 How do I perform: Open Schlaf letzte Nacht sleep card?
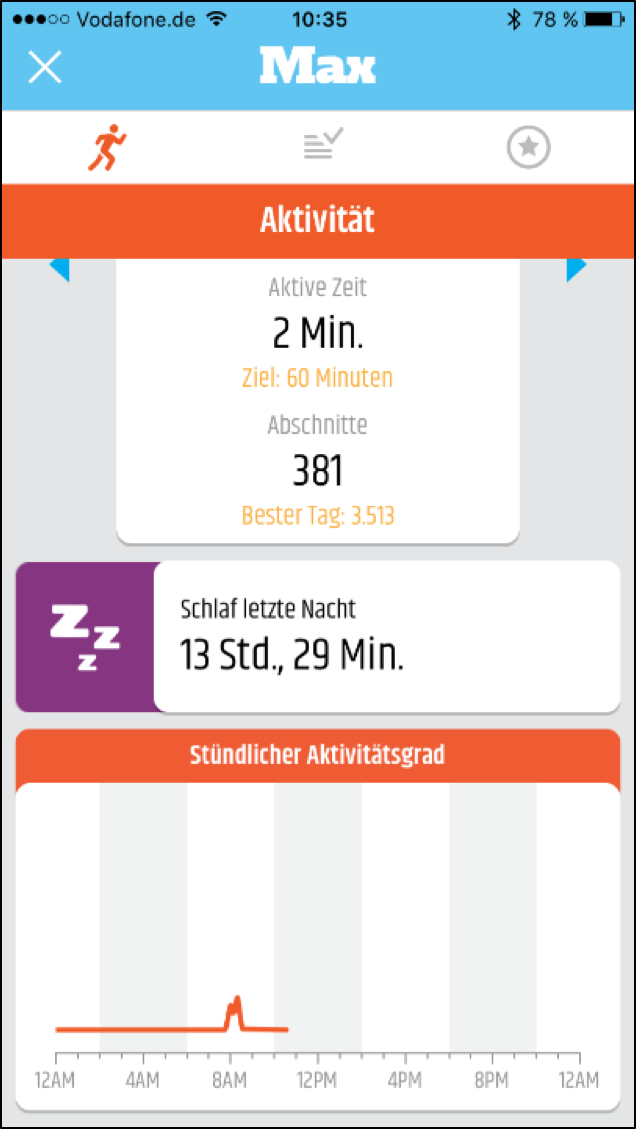click(x=318, y=637)
